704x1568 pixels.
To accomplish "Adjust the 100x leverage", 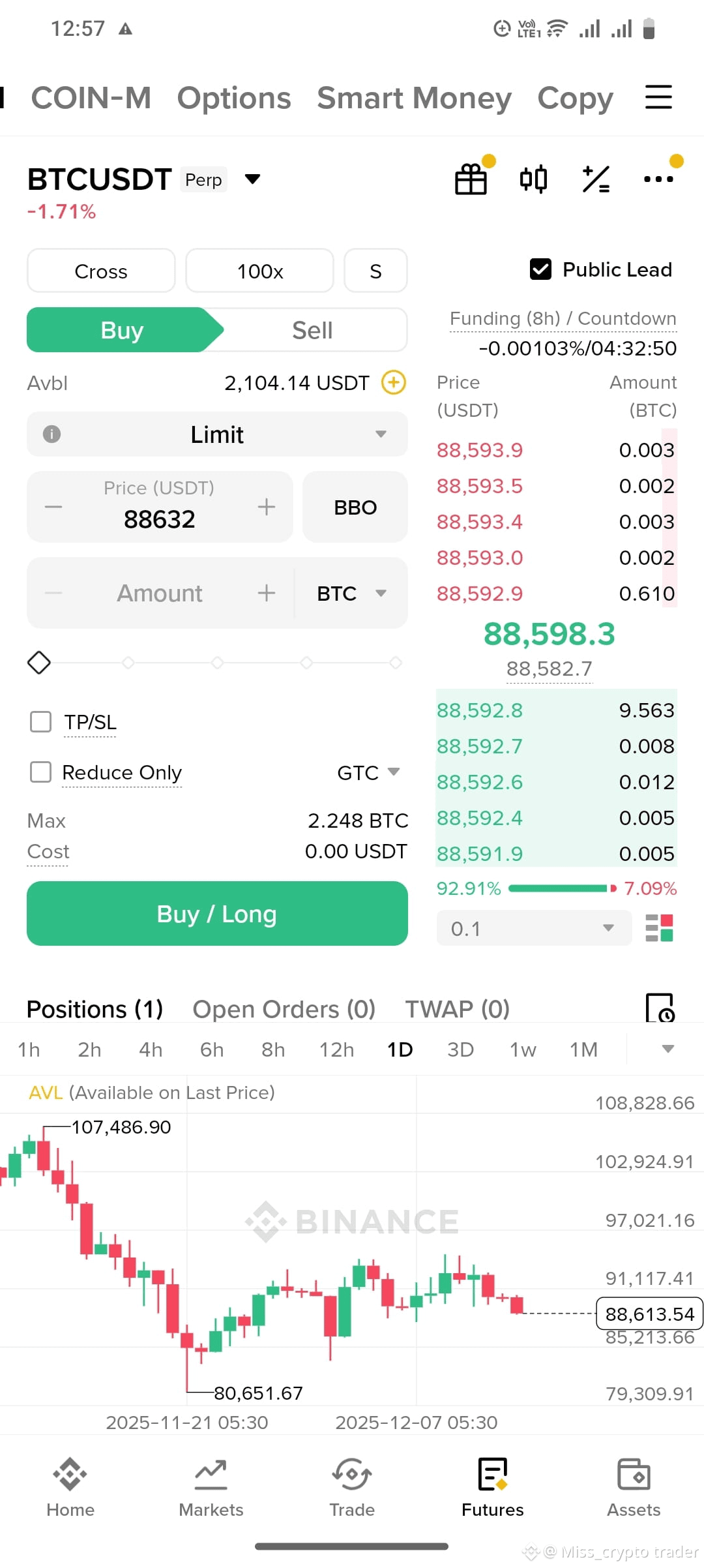I will tap(259, 271).
